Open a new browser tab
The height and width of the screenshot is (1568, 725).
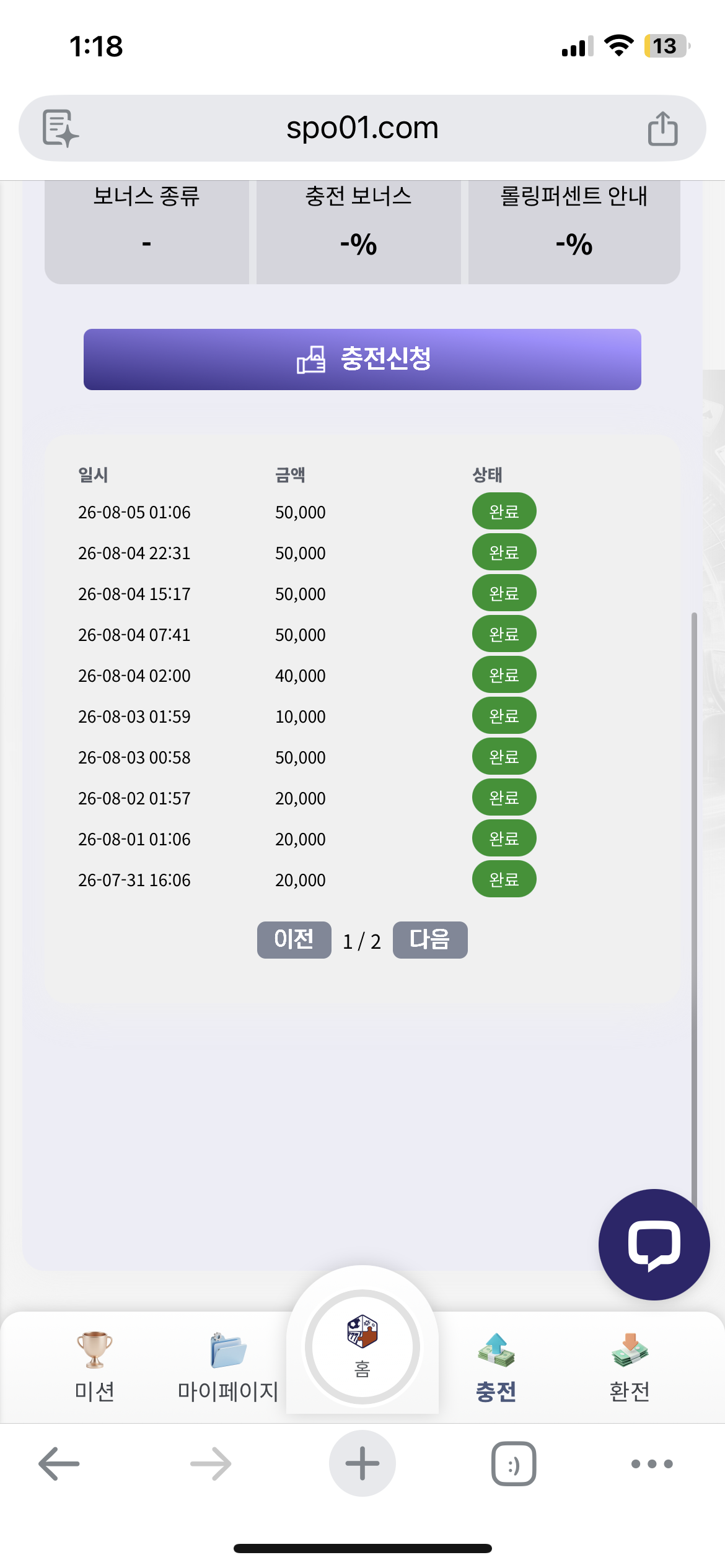pyautogui.click(x=362, y=1463)
